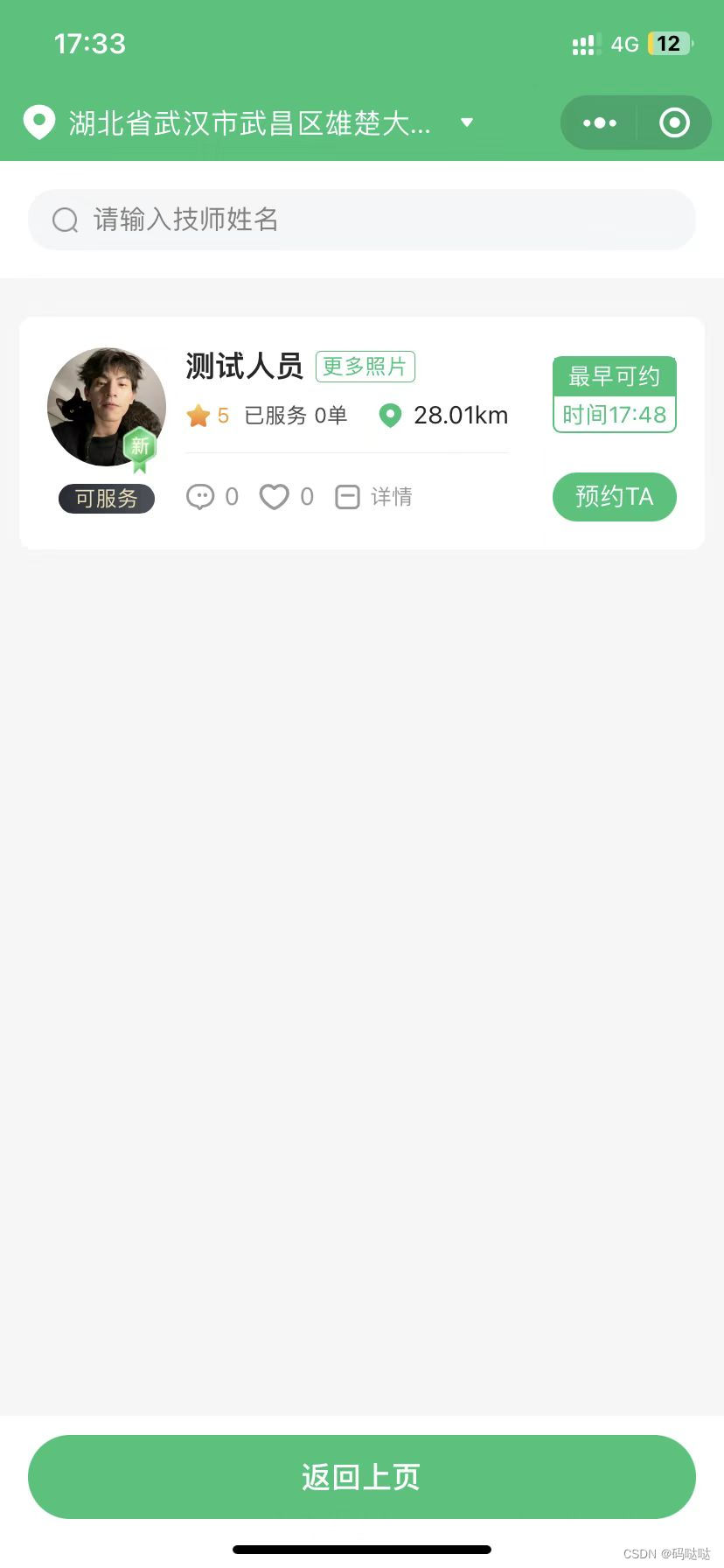Viewport: 724px width, 1568px height.
Task: Close the mini program via the circle icon
Action: 673,122
